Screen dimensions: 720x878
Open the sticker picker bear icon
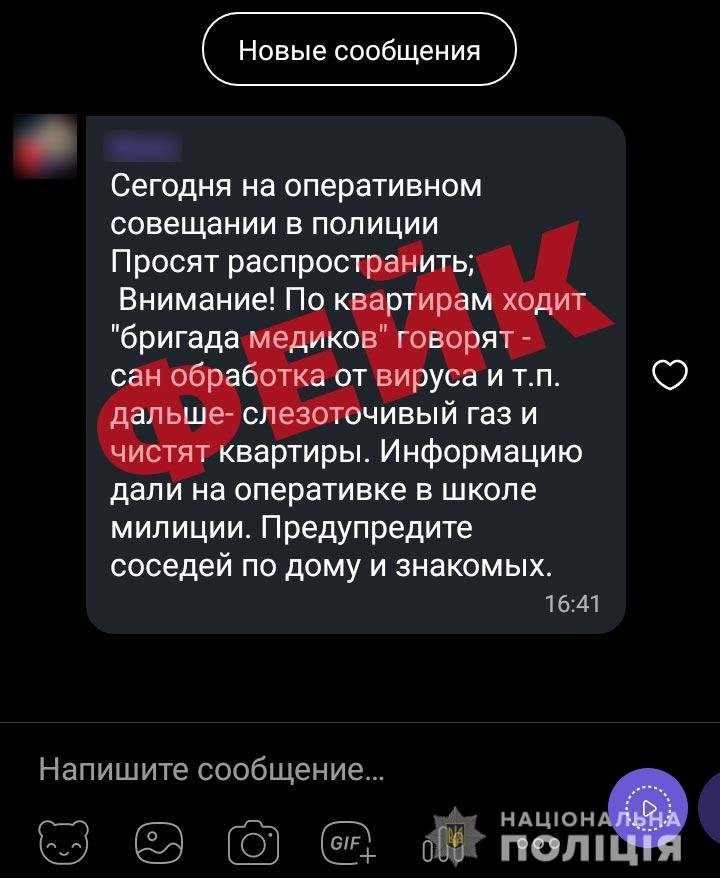click(x=64, y=841)
